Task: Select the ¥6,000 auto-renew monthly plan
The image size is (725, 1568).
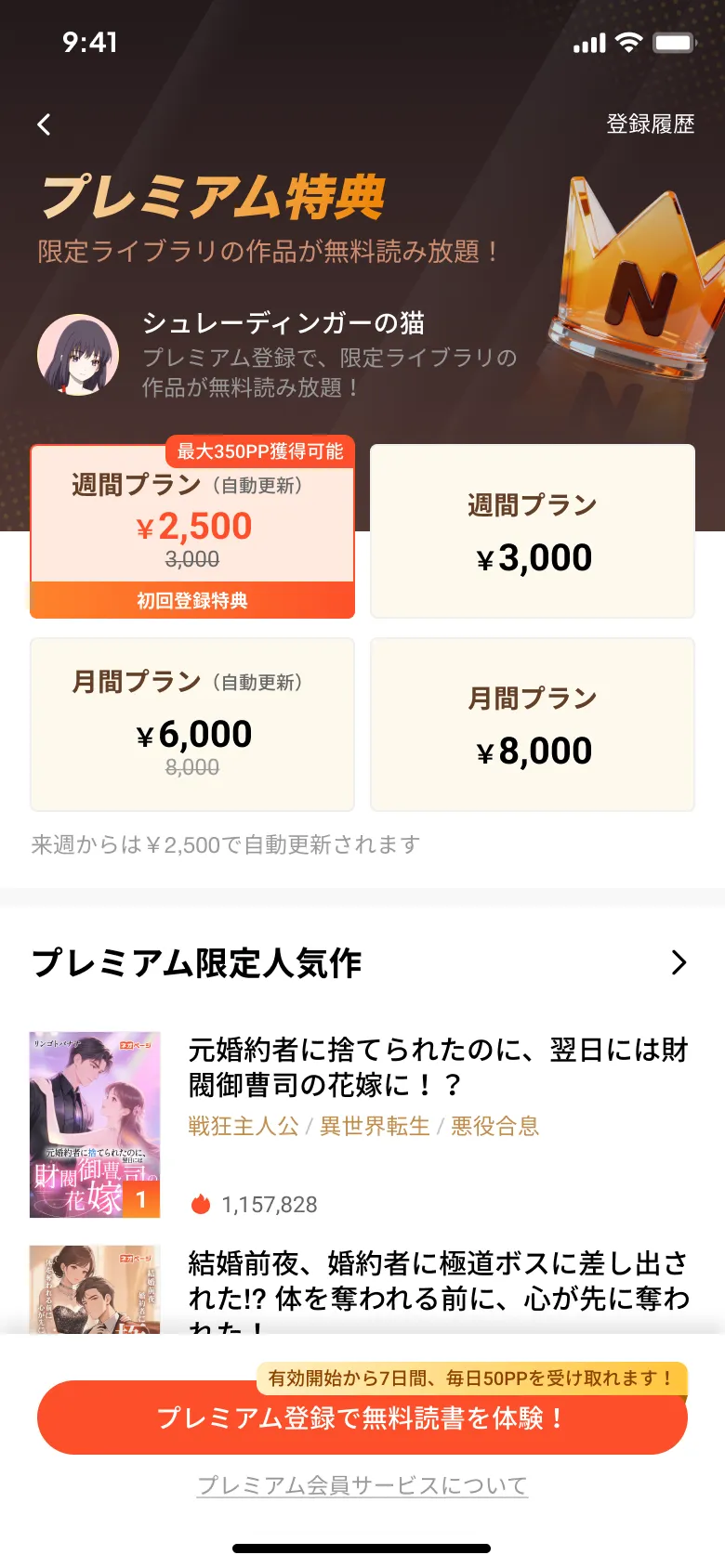Action: pos(192,725)
